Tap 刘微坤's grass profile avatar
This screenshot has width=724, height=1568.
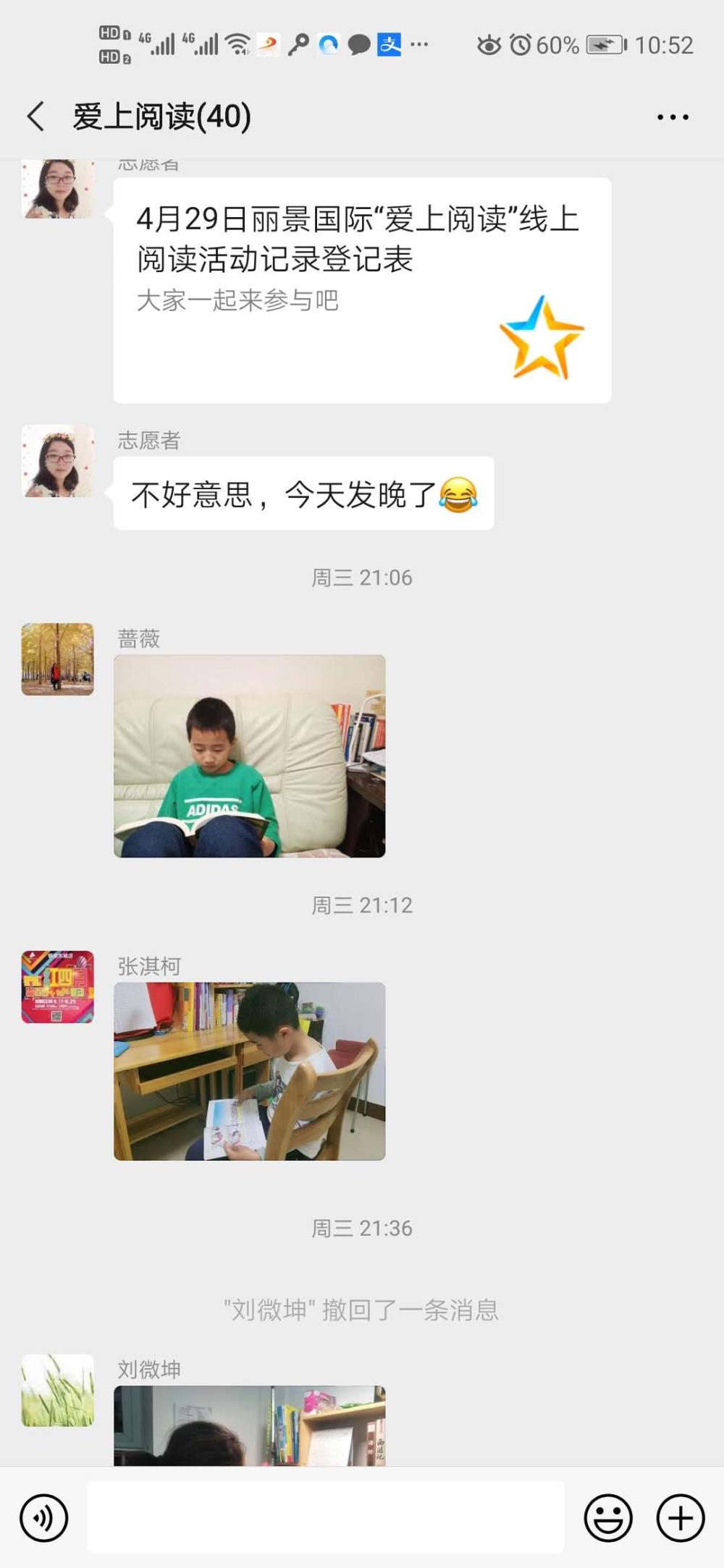click(58, 1390)
